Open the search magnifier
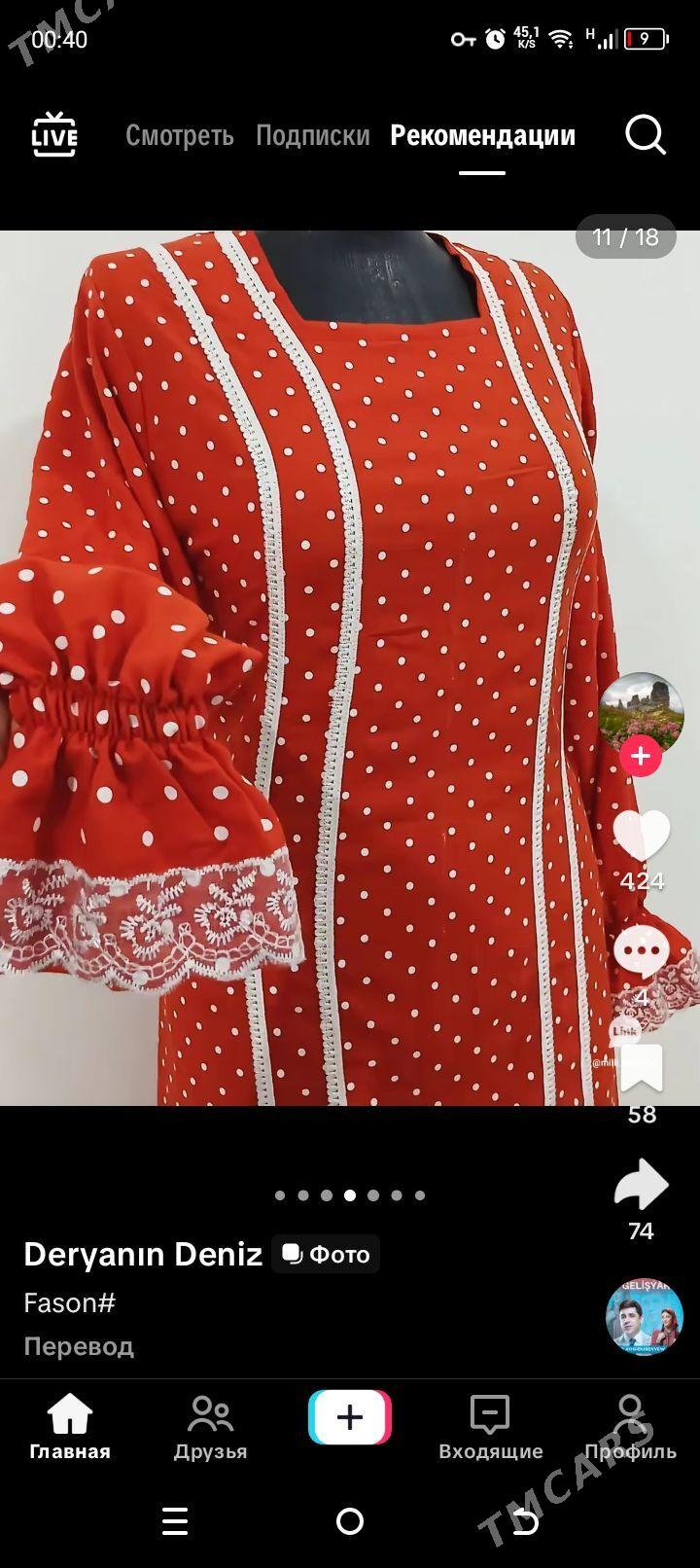Image resolution: width=700 pixels, height=1568 pixels. (x=645, y=135)
